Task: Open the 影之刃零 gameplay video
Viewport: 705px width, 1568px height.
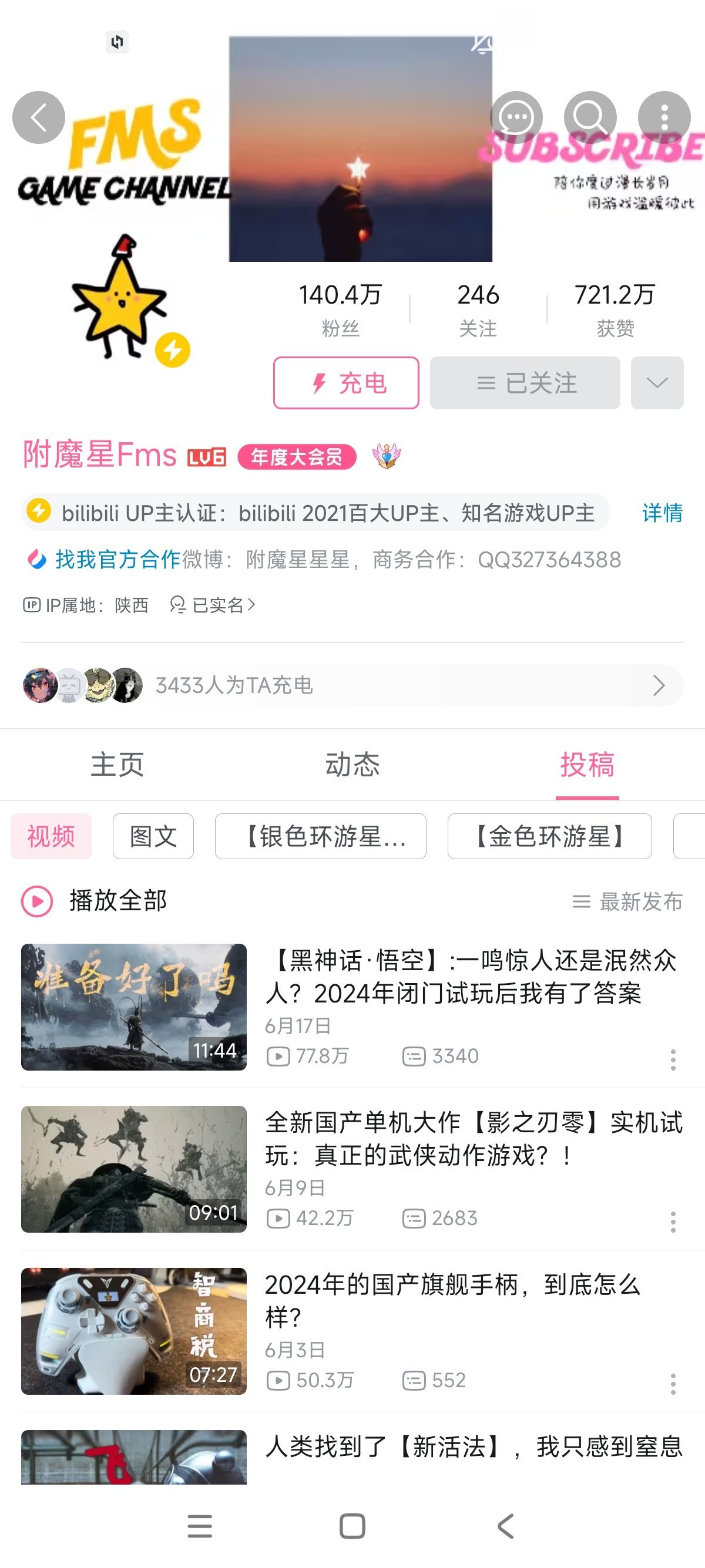Action: 474,1139
